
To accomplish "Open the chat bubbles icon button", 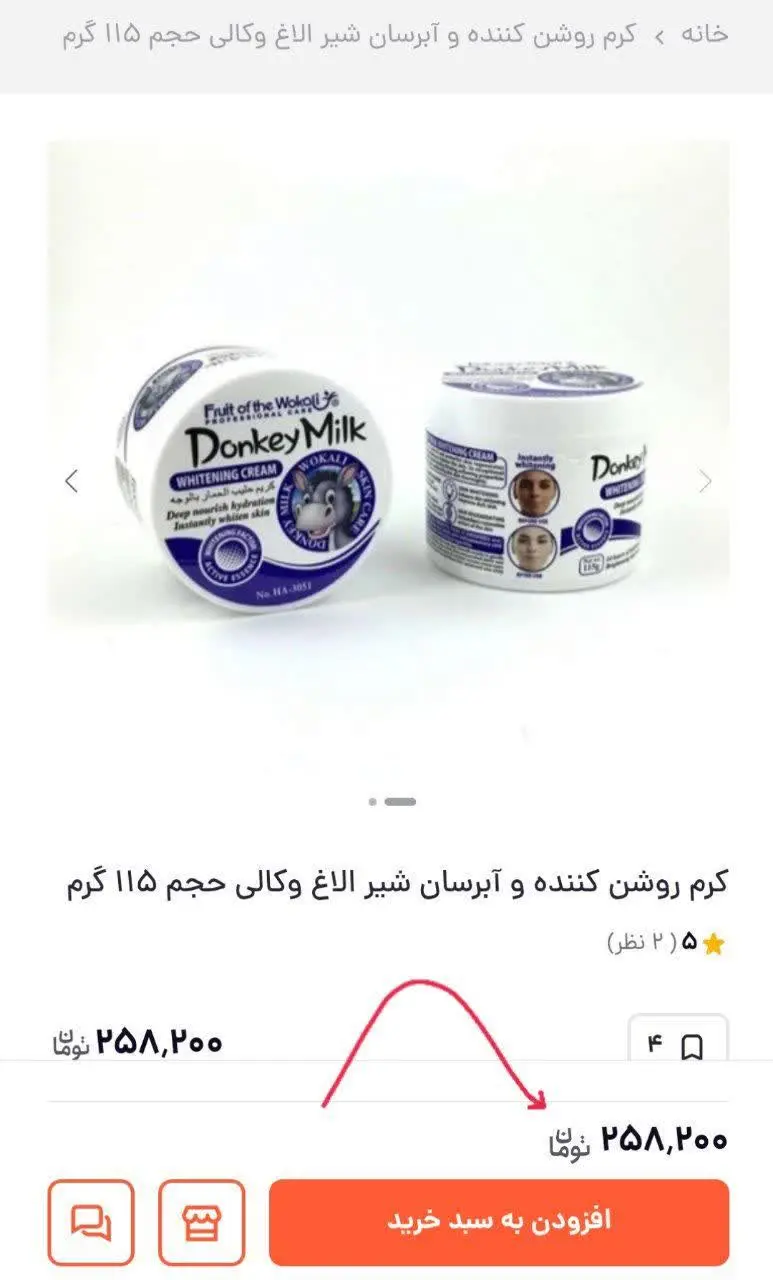I will (x=90, y=1222).
